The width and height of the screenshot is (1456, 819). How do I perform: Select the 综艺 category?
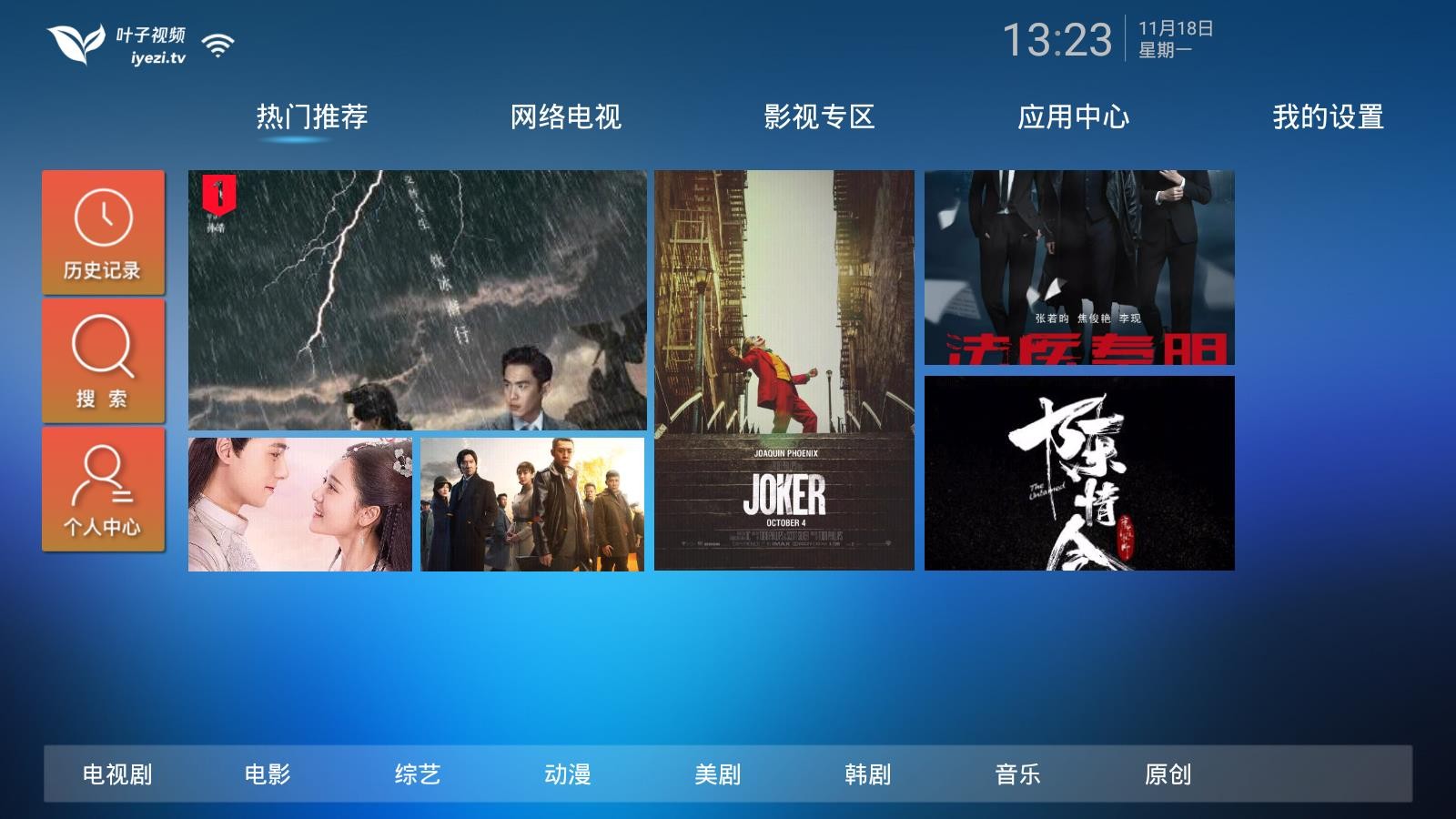(x=418, y=774)
